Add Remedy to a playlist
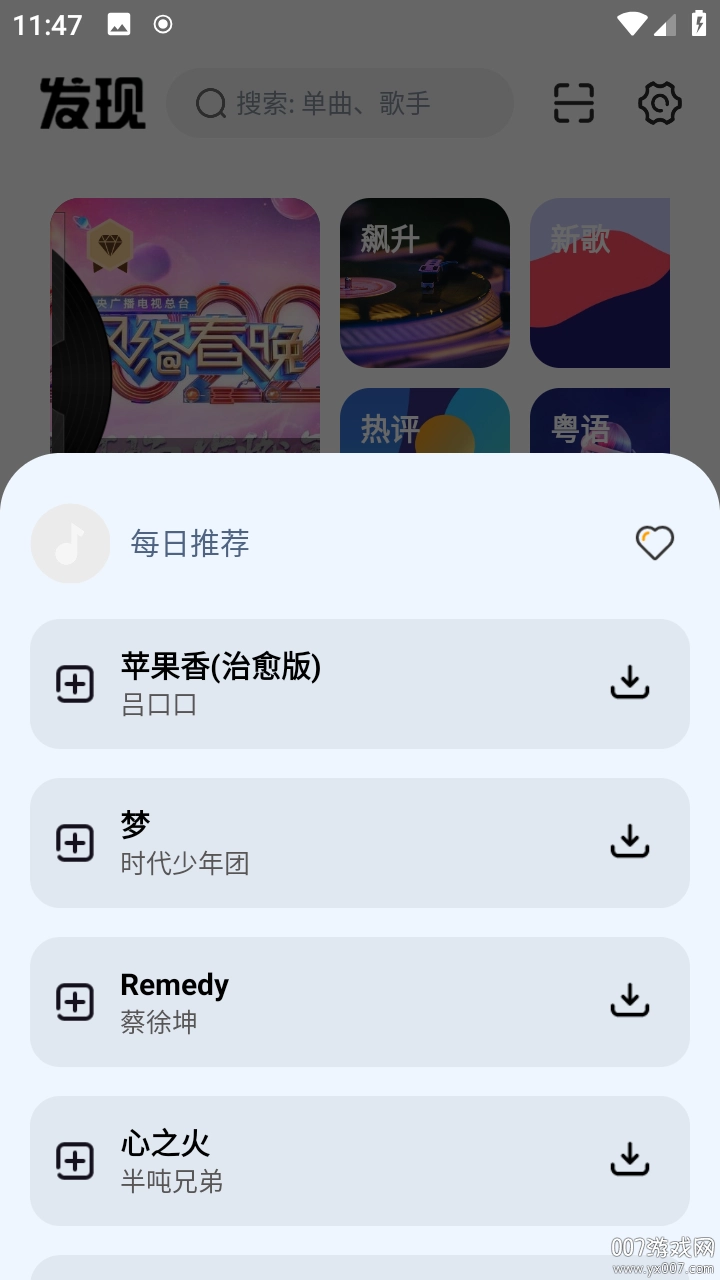720x1280 pixels. (x=74, y=1000)
